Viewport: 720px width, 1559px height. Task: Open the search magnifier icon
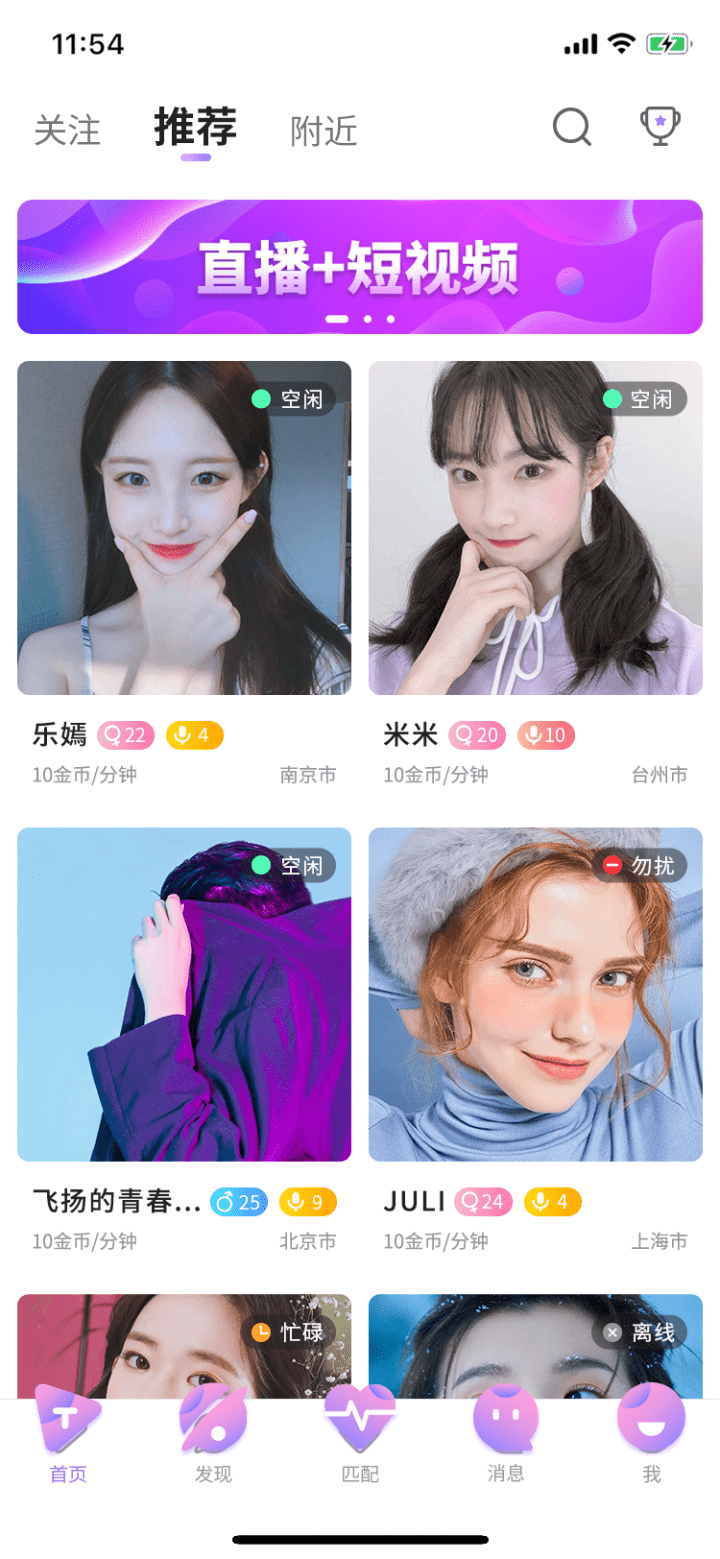click(572, 128)
